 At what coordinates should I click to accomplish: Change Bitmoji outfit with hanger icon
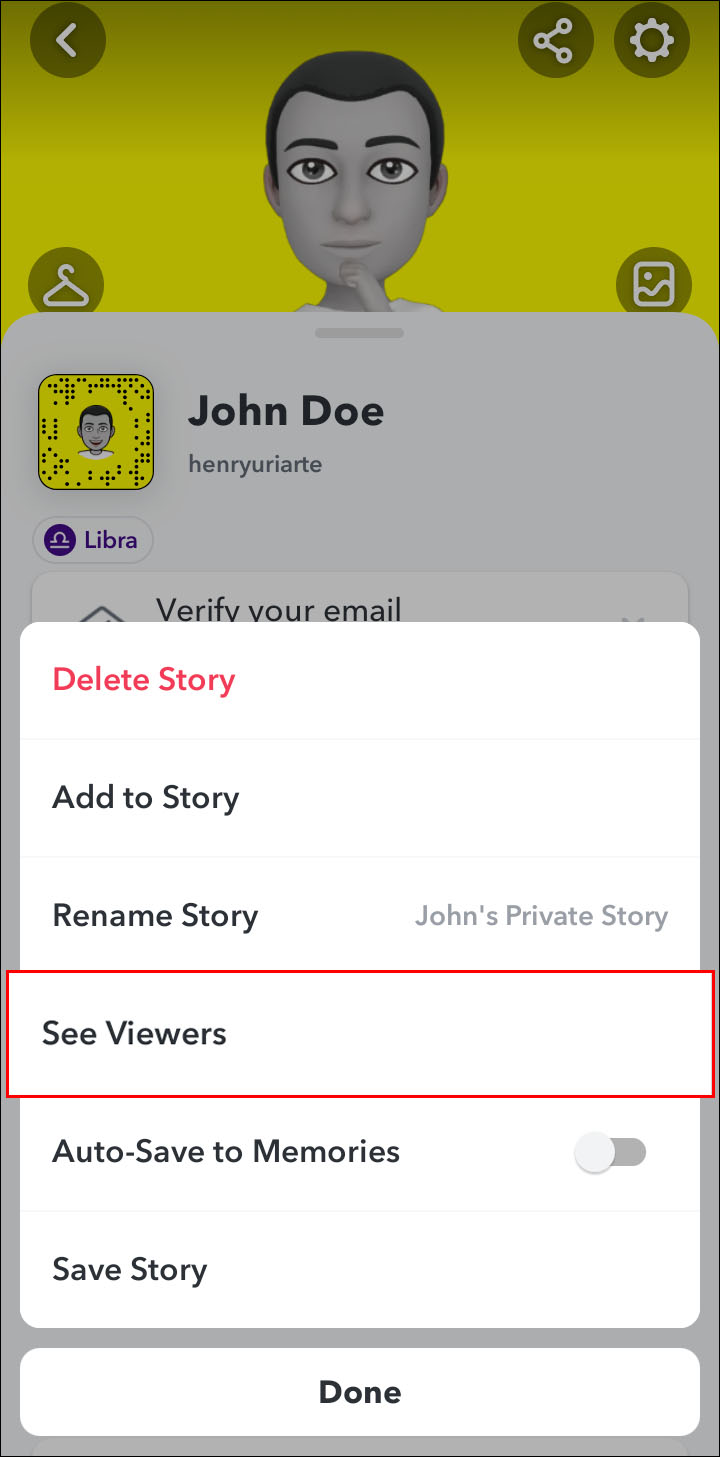67,285
